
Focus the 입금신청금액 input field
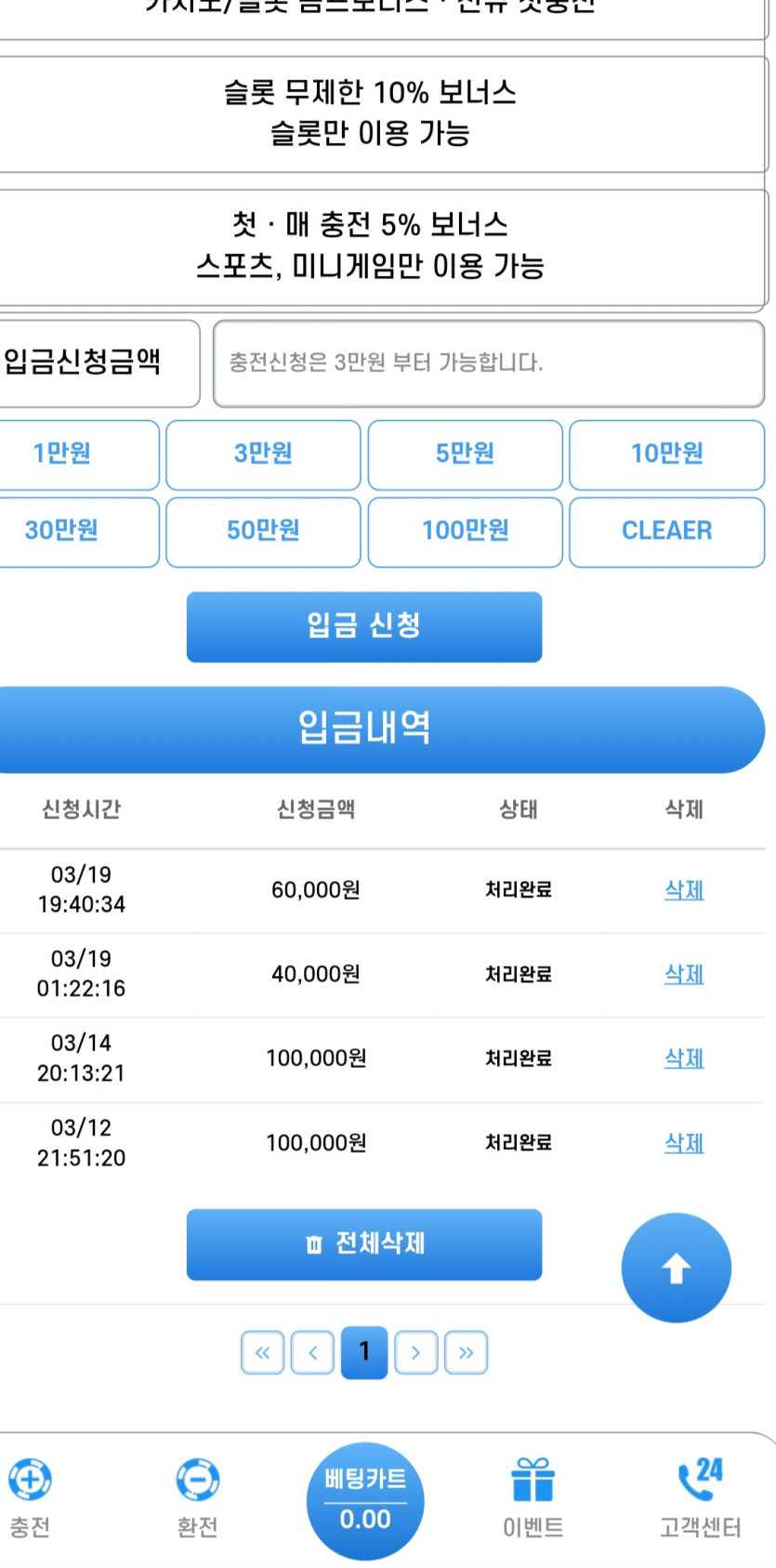[488, 363]
